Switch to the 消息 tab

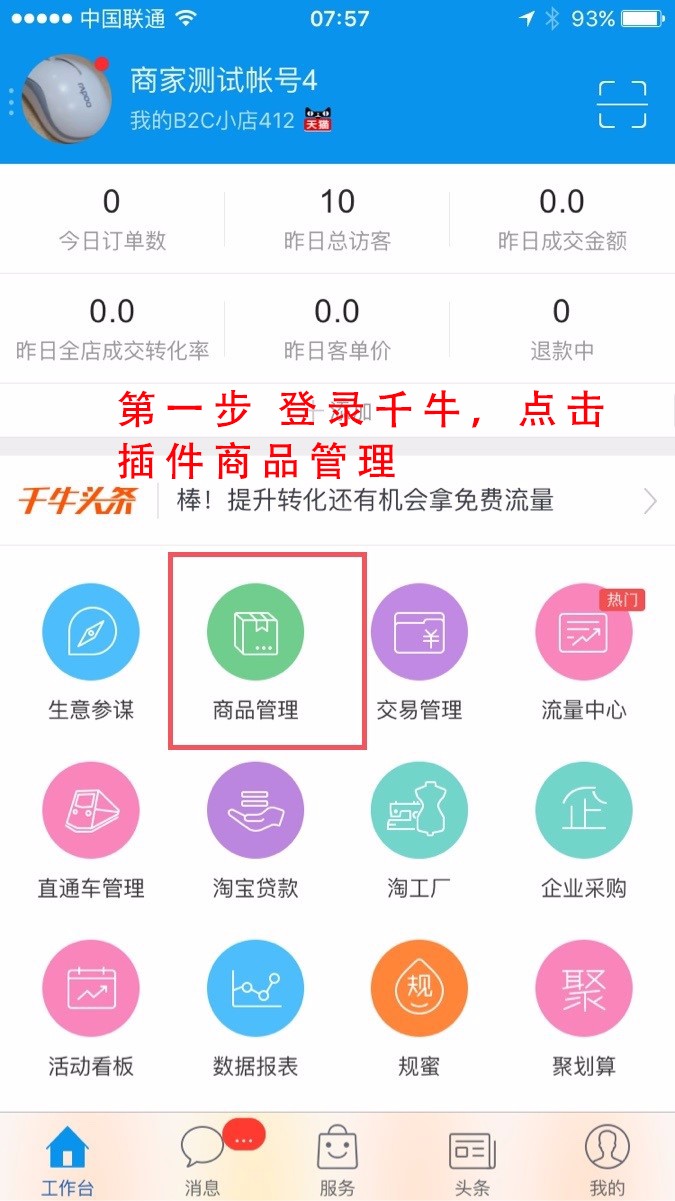pos(203,1160)
